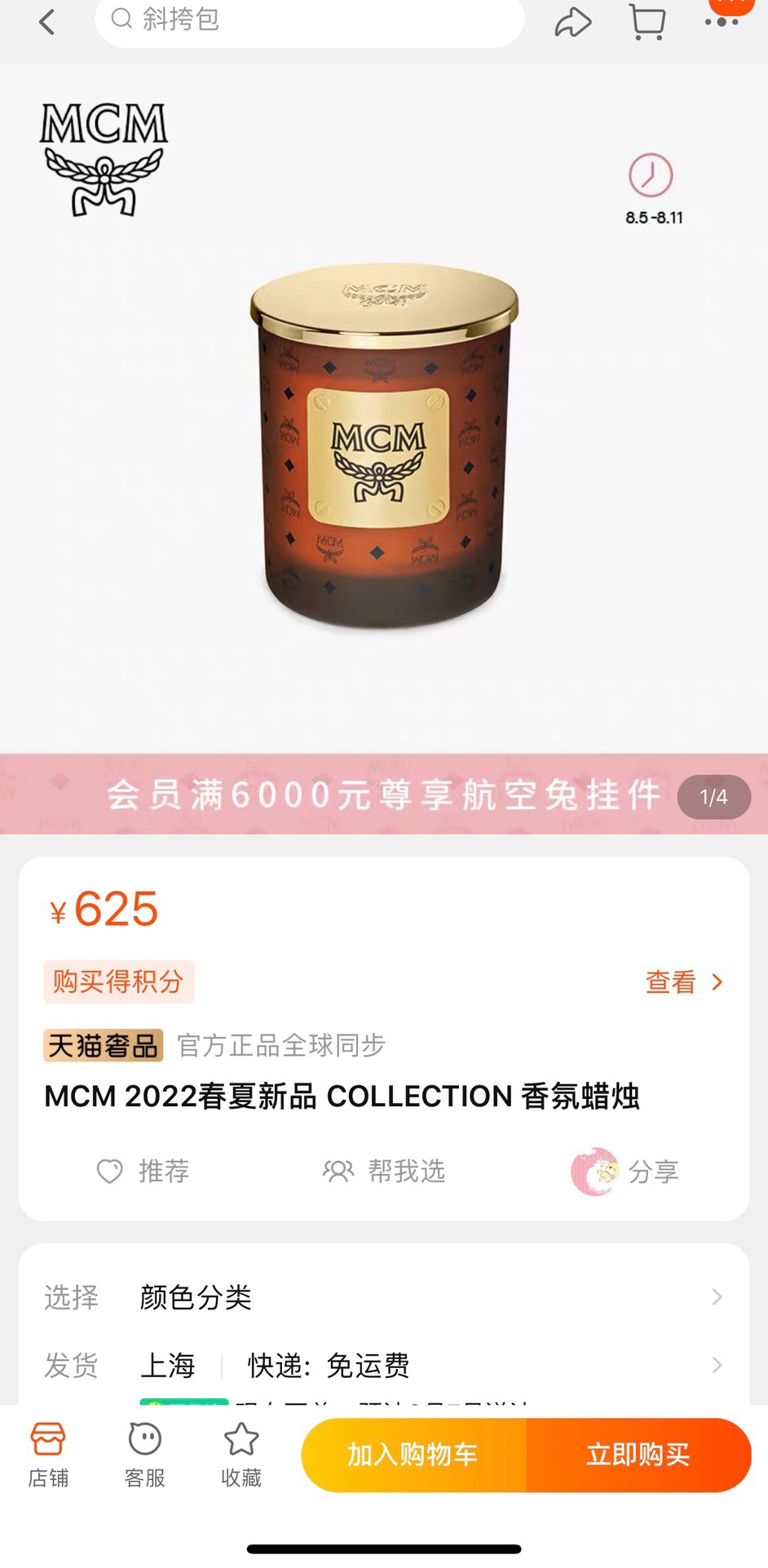768x1568 pixels.
Task: Open the 发货 shipping details row
Action: (384, 1365)
